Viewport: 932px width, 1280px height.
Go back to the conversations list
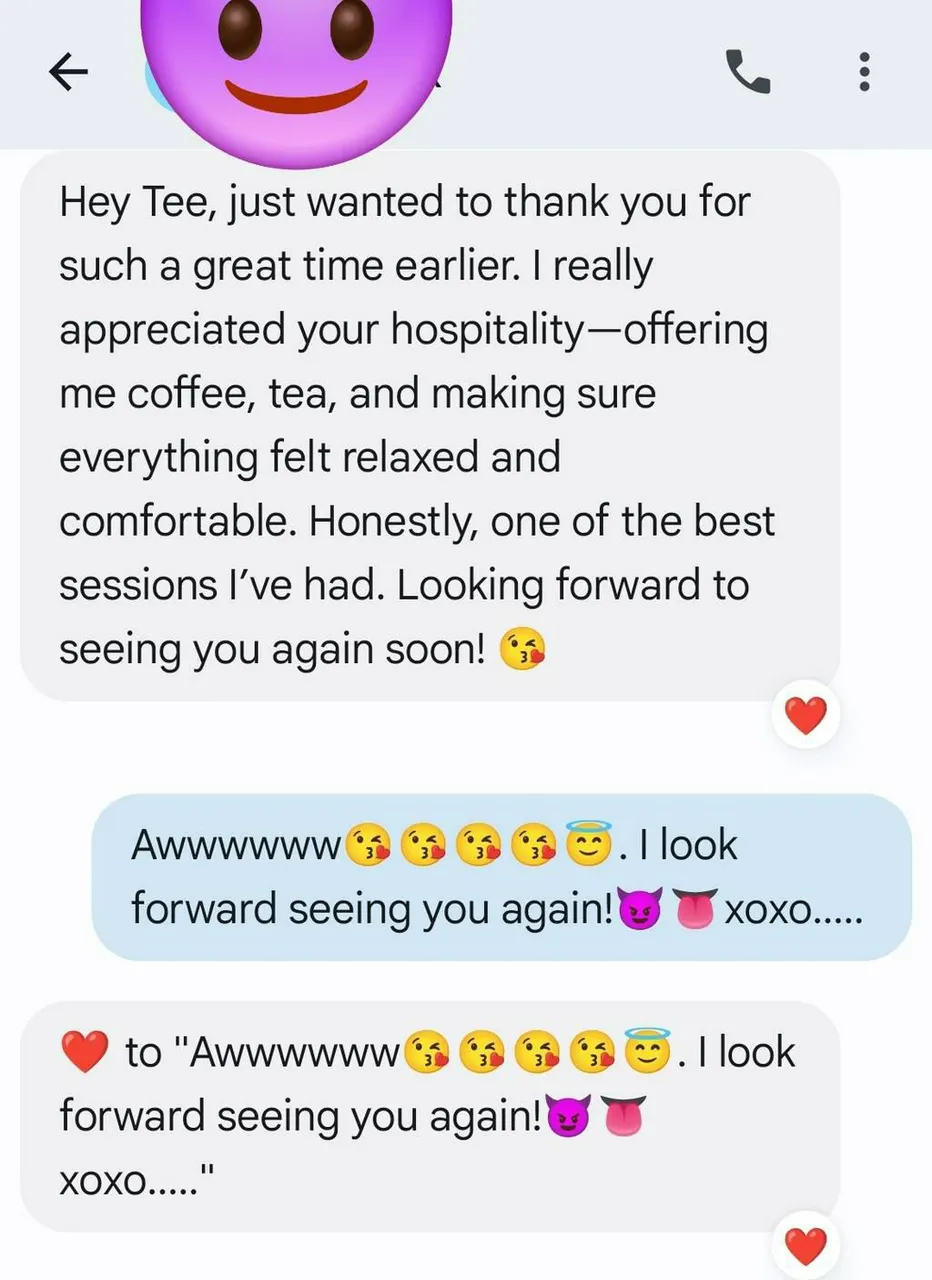pos(68,72)
